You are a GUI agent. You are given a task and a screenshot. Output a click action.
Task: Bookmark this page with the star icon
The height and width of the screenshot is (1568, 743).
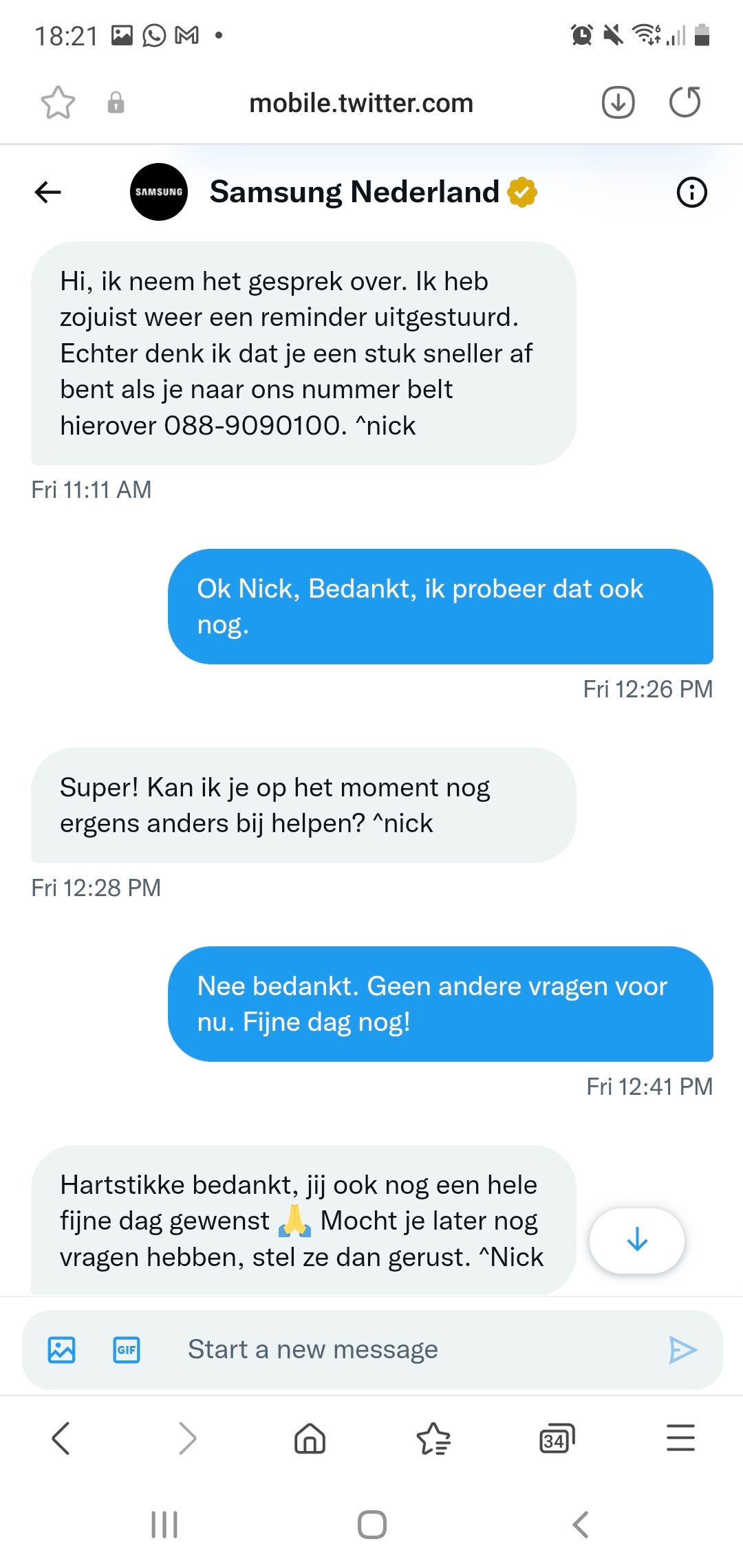click(58, 103)
